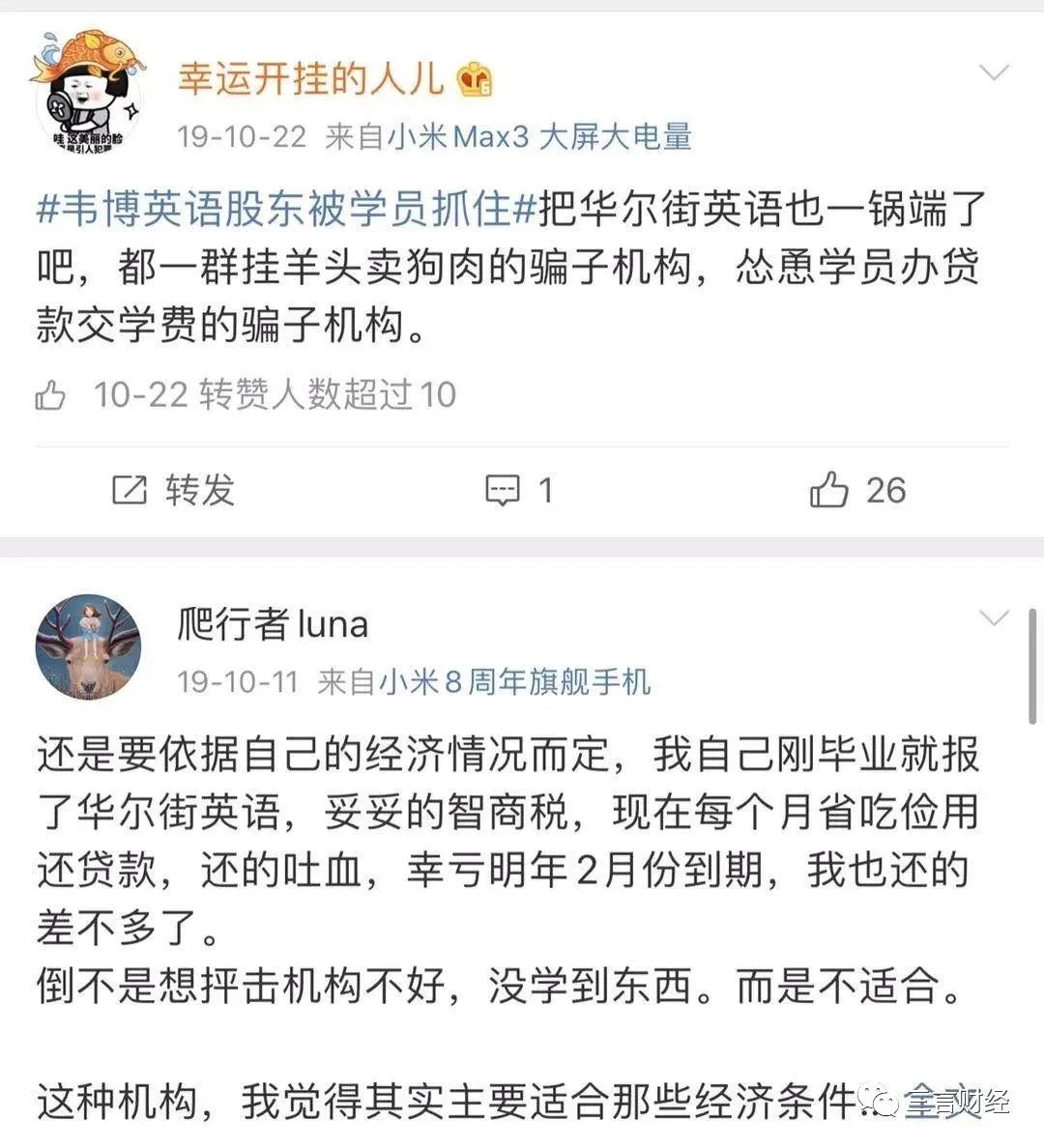Open the dropdown chevron on 幸运开挂的人儿's post
This screenshot has height=1148, width=1044.
tap(993, 72)
